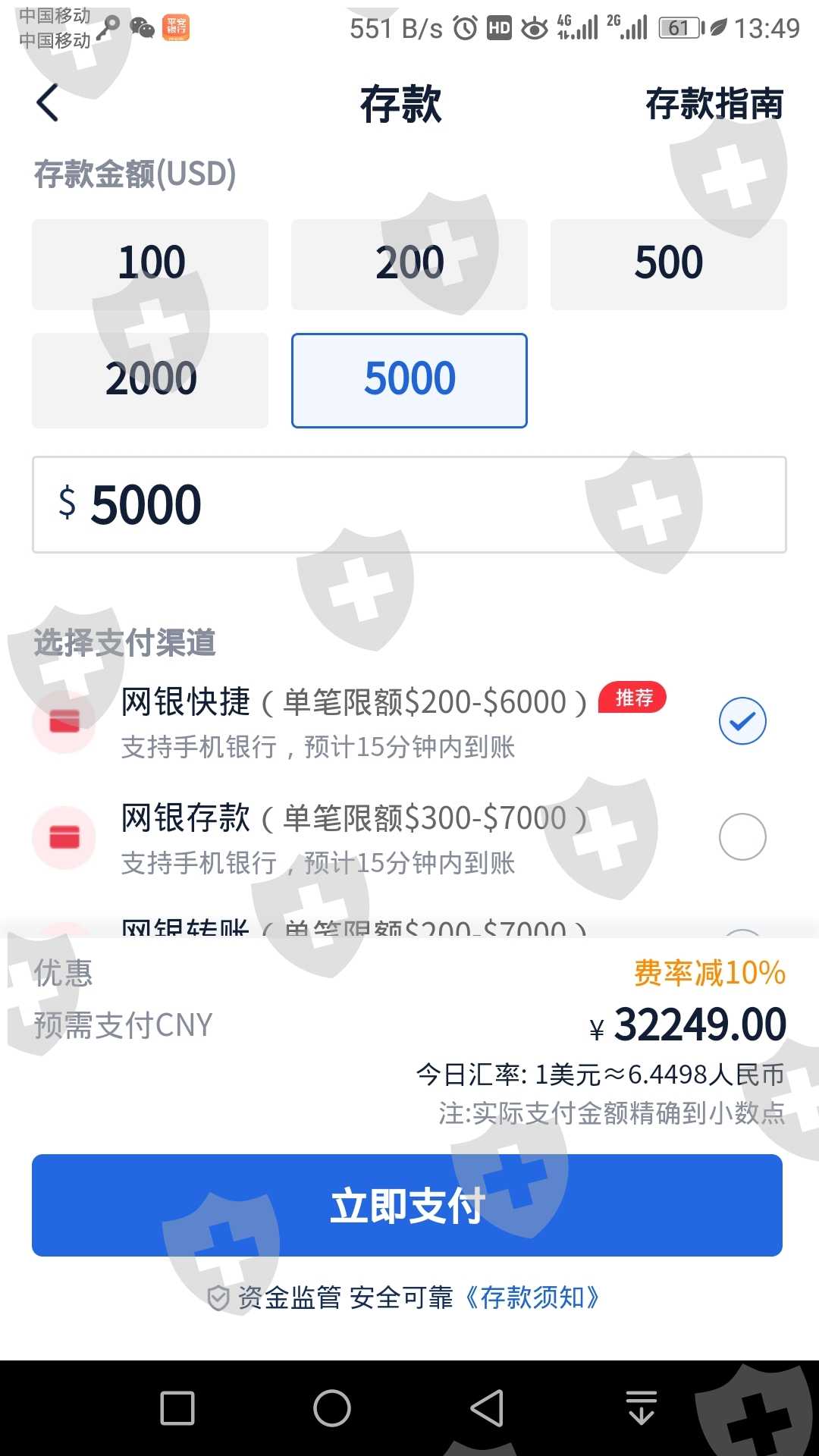The image size is (819, 1456).
Task: Open the 存款指南 deposit guide
Action: (x=714, y=104)
